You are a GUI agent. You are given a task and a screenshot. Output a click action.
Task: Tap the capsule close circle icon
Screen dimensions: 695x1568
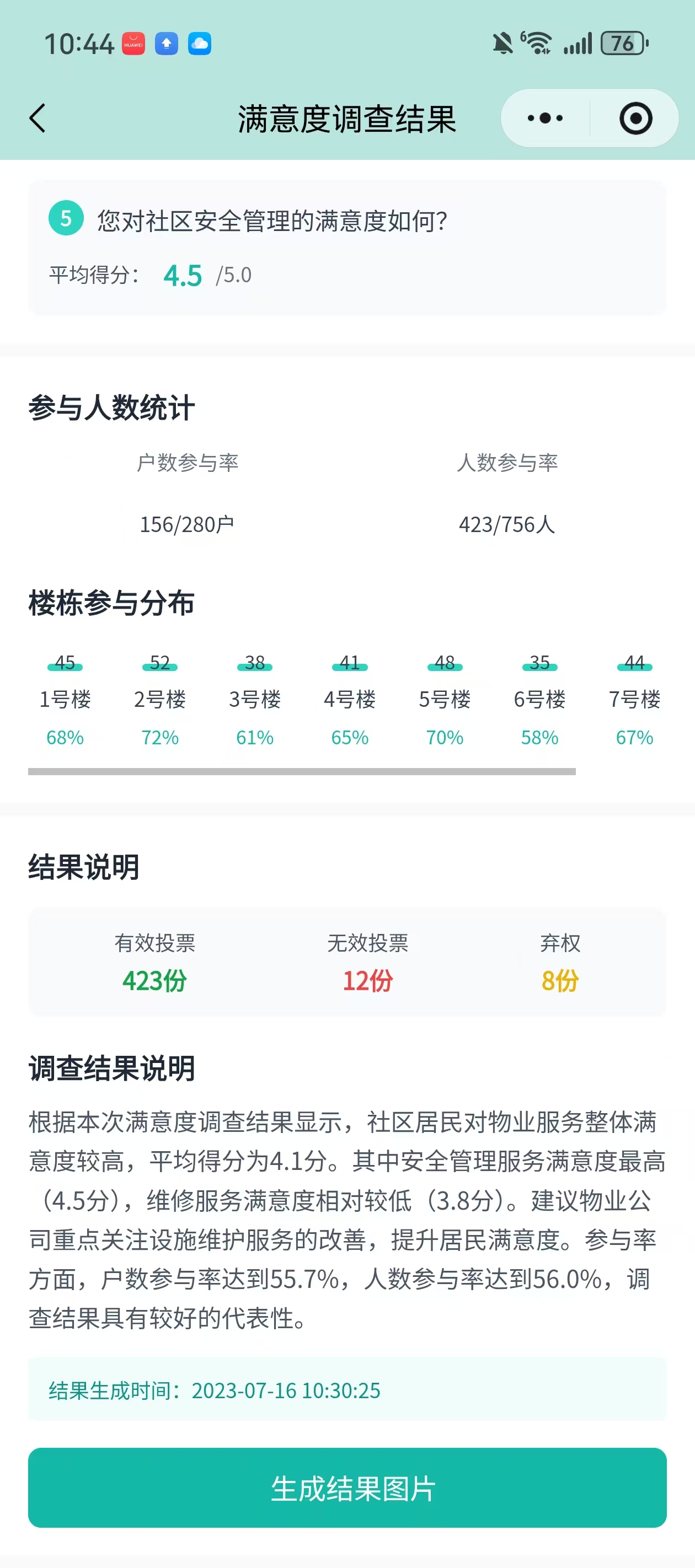[x=635, y=119]
